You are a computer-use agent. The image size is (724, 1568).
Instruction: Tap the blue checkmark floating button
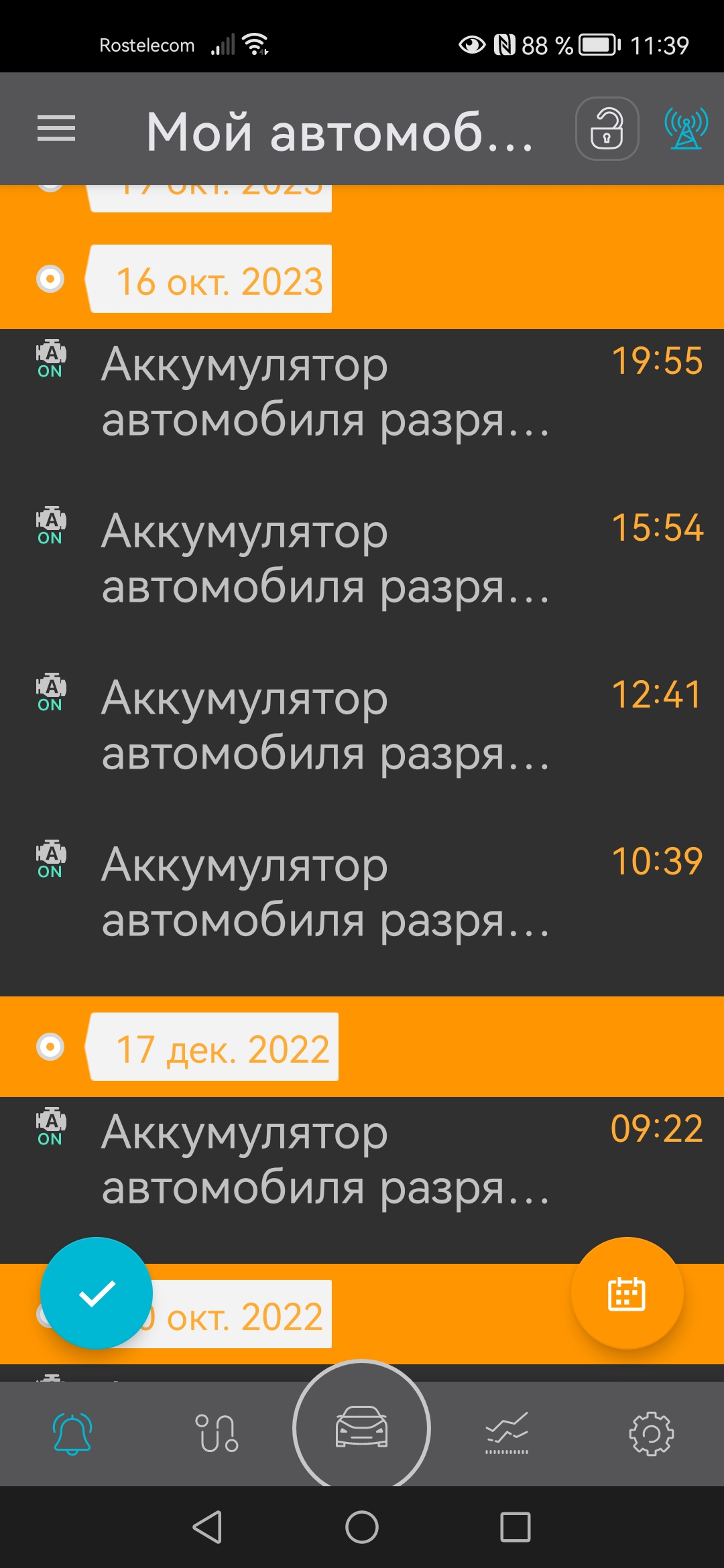click(97, 1293)
